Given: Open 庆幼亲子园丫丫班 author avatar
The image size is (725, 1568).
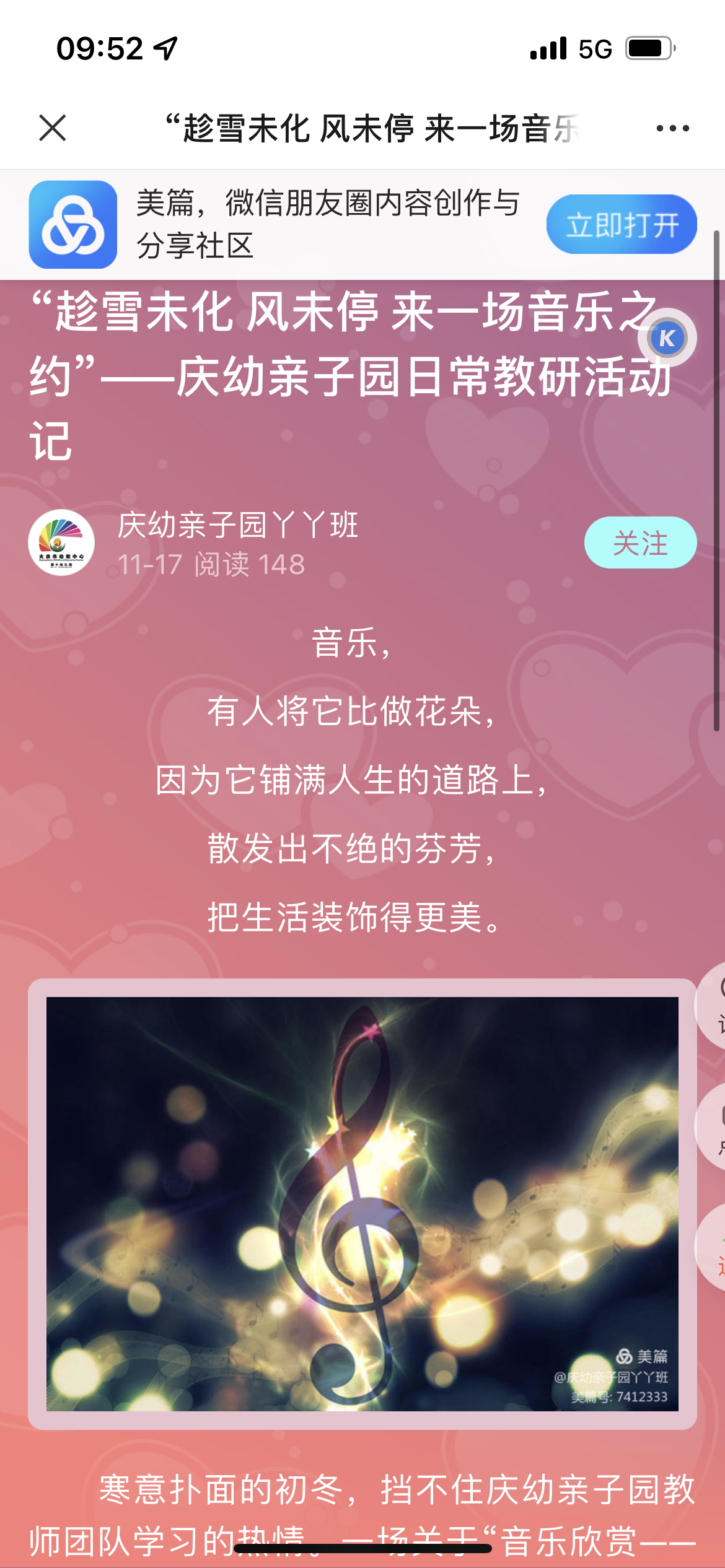Looking at the screenshot, I should (x=61, y=542).
